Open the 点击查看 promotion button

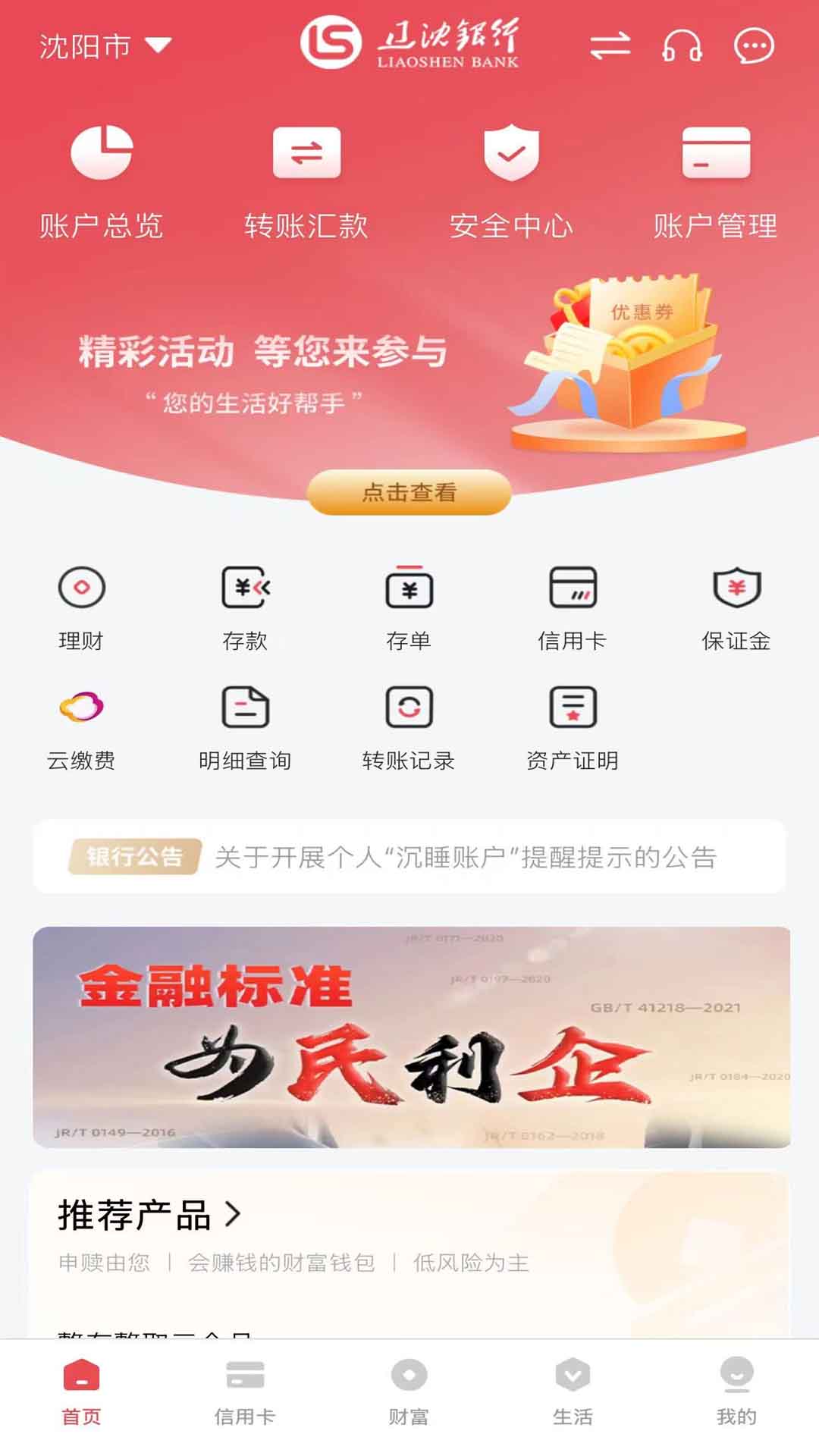pos(409,494)
